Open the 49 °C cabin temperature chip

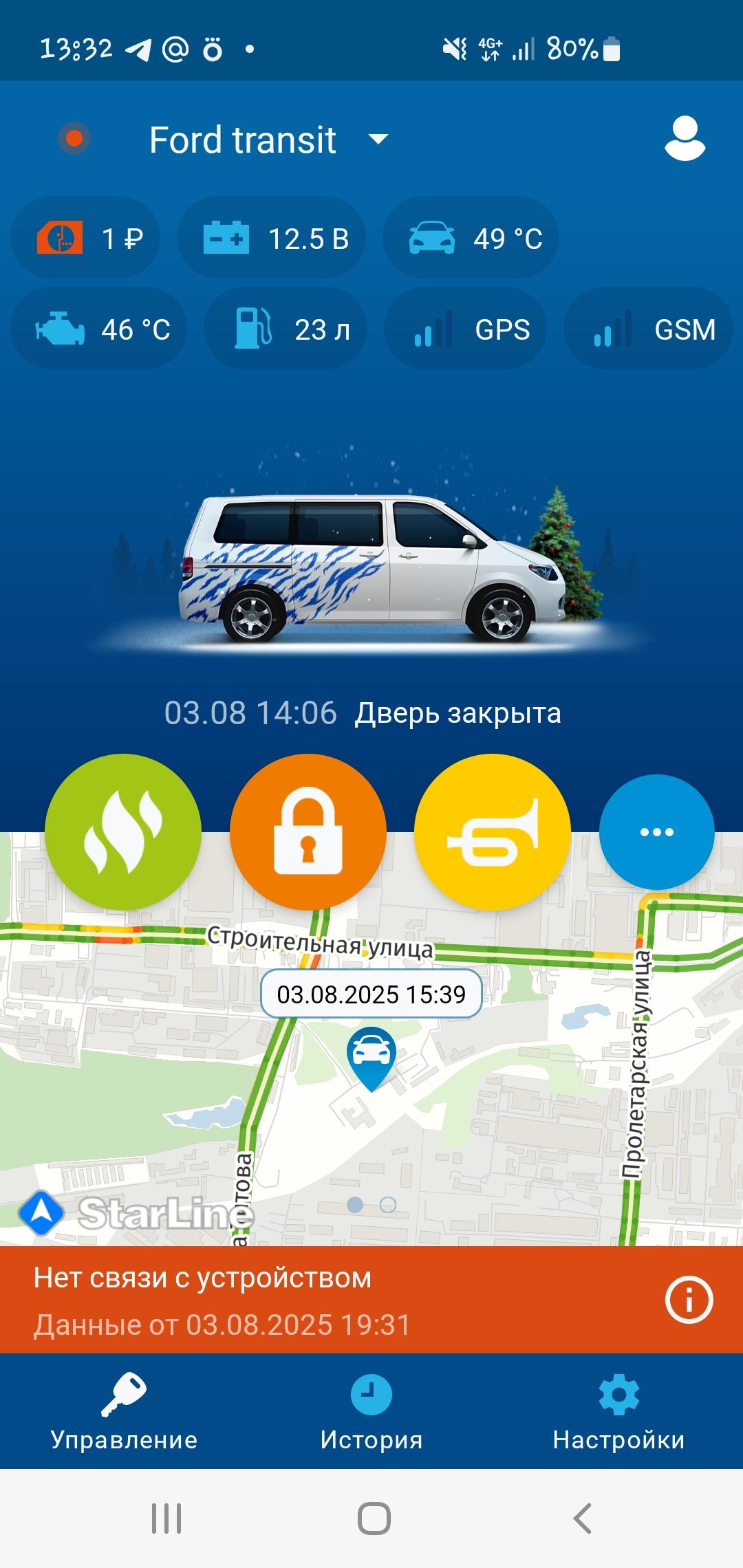471,239
